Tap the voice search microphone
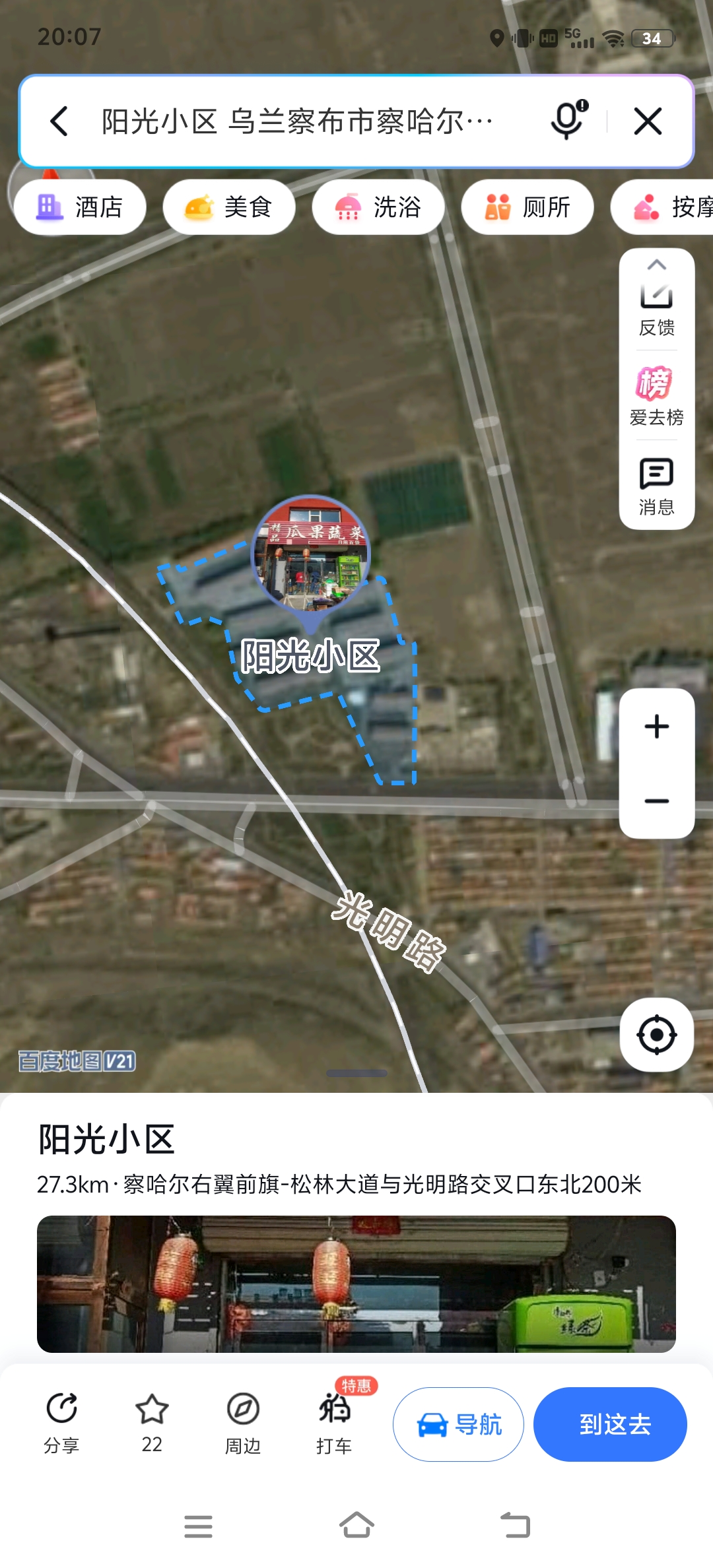The height and width of the screenshot is (1568, 713). [x=568, y=121]
